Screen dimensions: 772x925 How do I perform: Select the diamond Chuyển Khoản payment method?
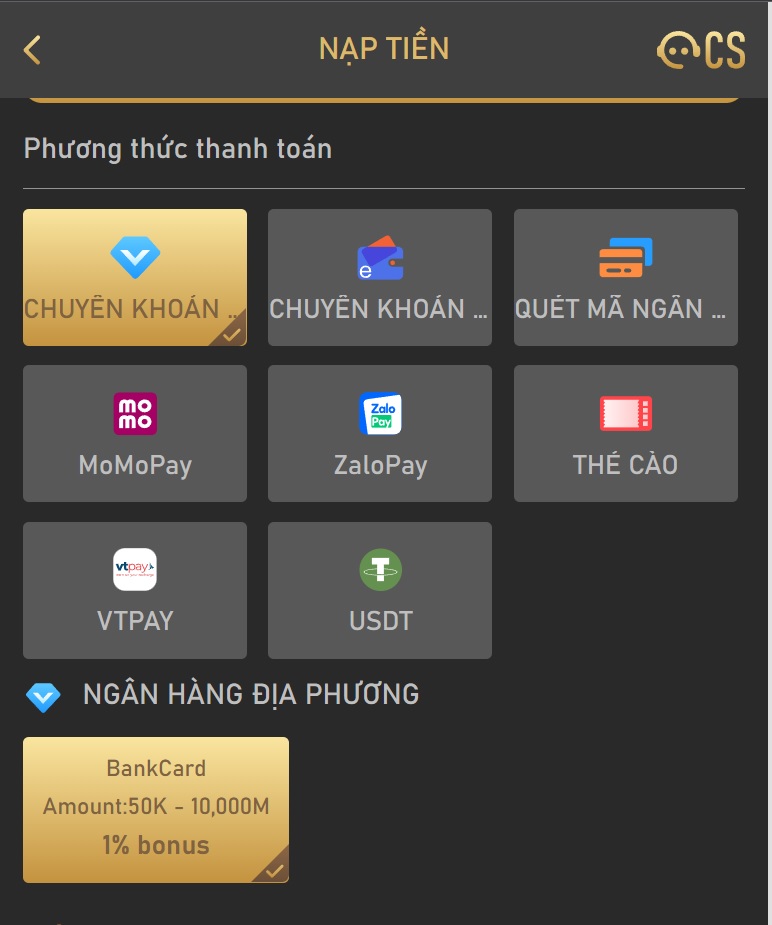[135, 277]
